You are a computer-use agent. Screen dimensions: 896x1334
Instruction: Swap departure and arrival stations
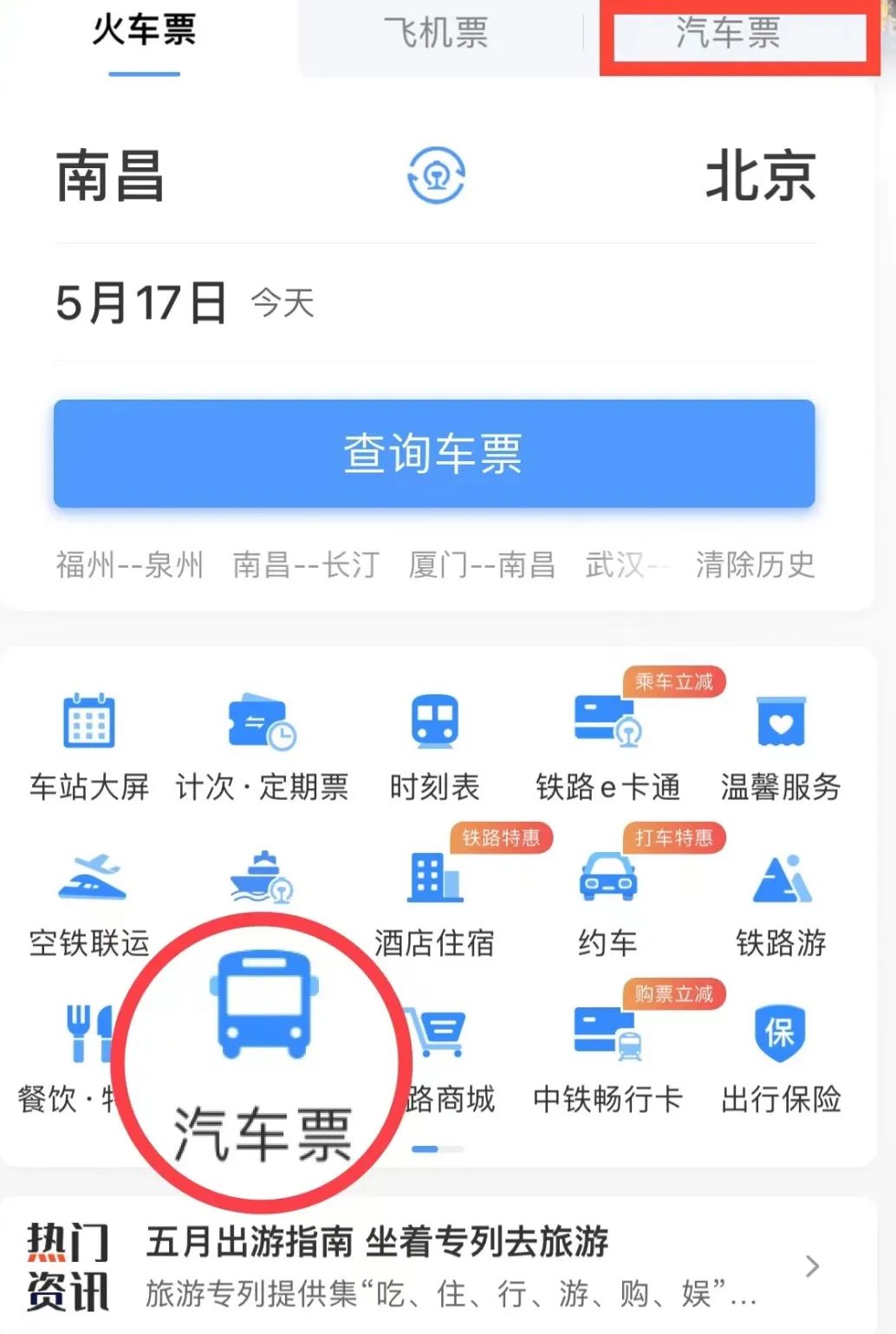pos(436,176)
